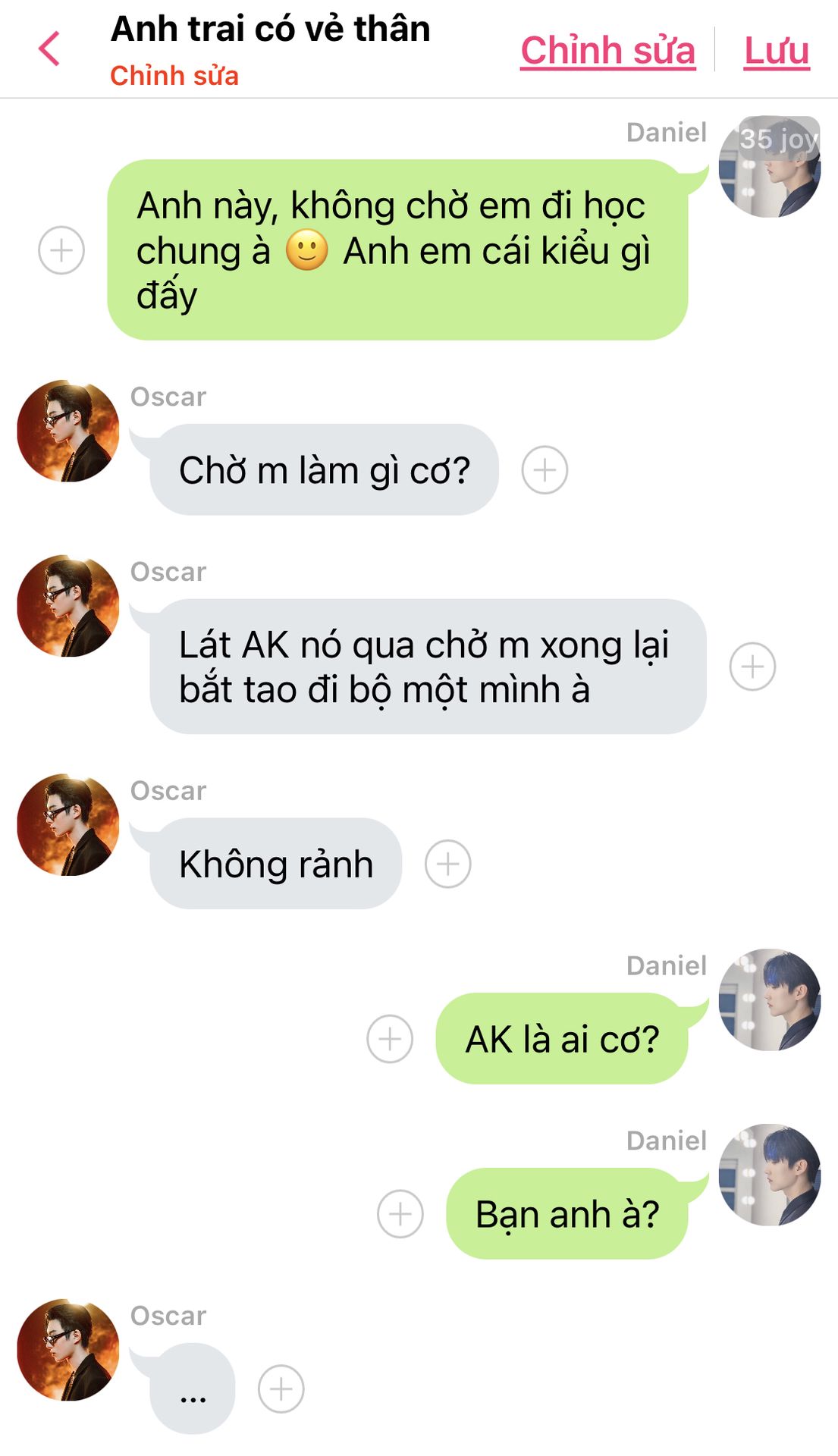Tap Oscar's avatar next to "Không rảnh"
This screenshot has height=1456, width=838.
(68, 825)
